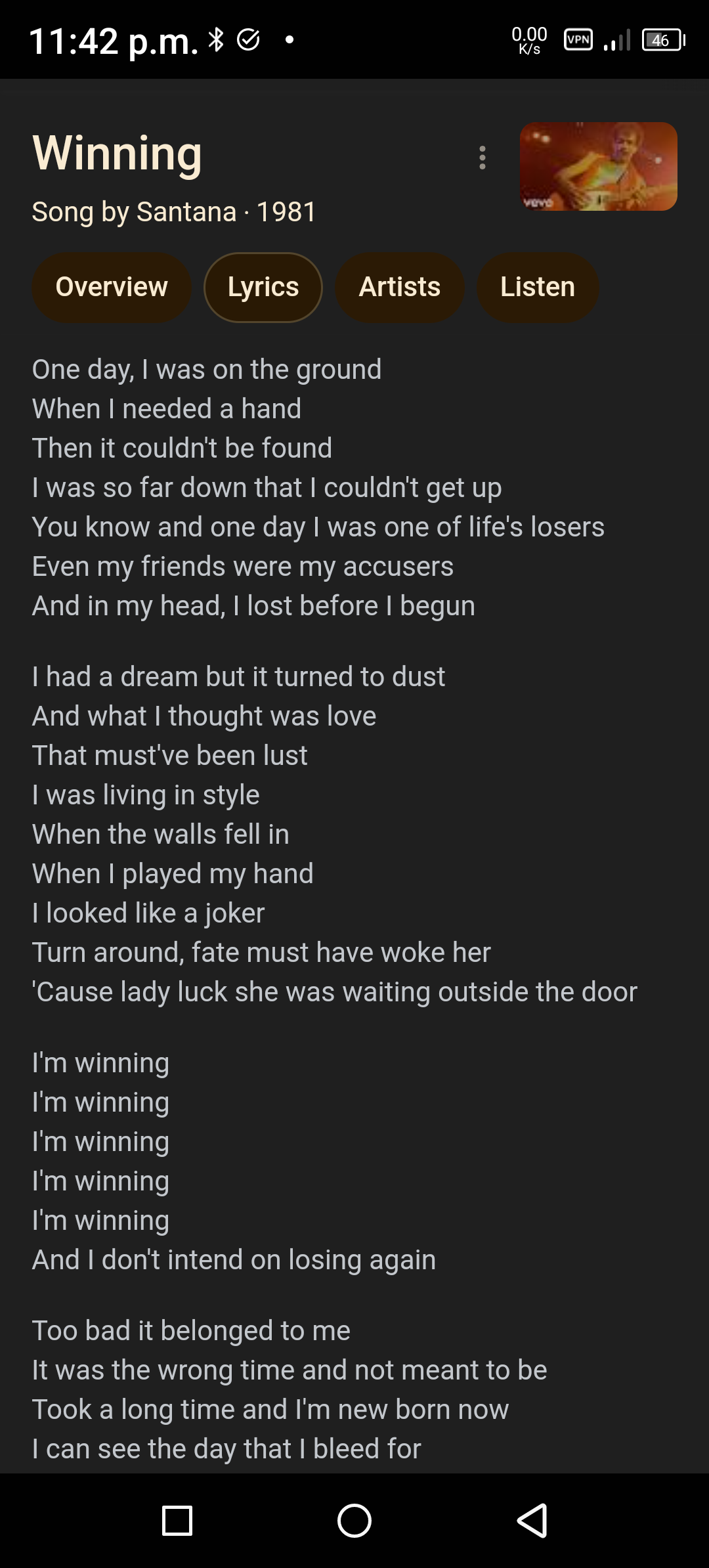Open the recent apps view
Screen dimensions: 709x1568
177,1520
